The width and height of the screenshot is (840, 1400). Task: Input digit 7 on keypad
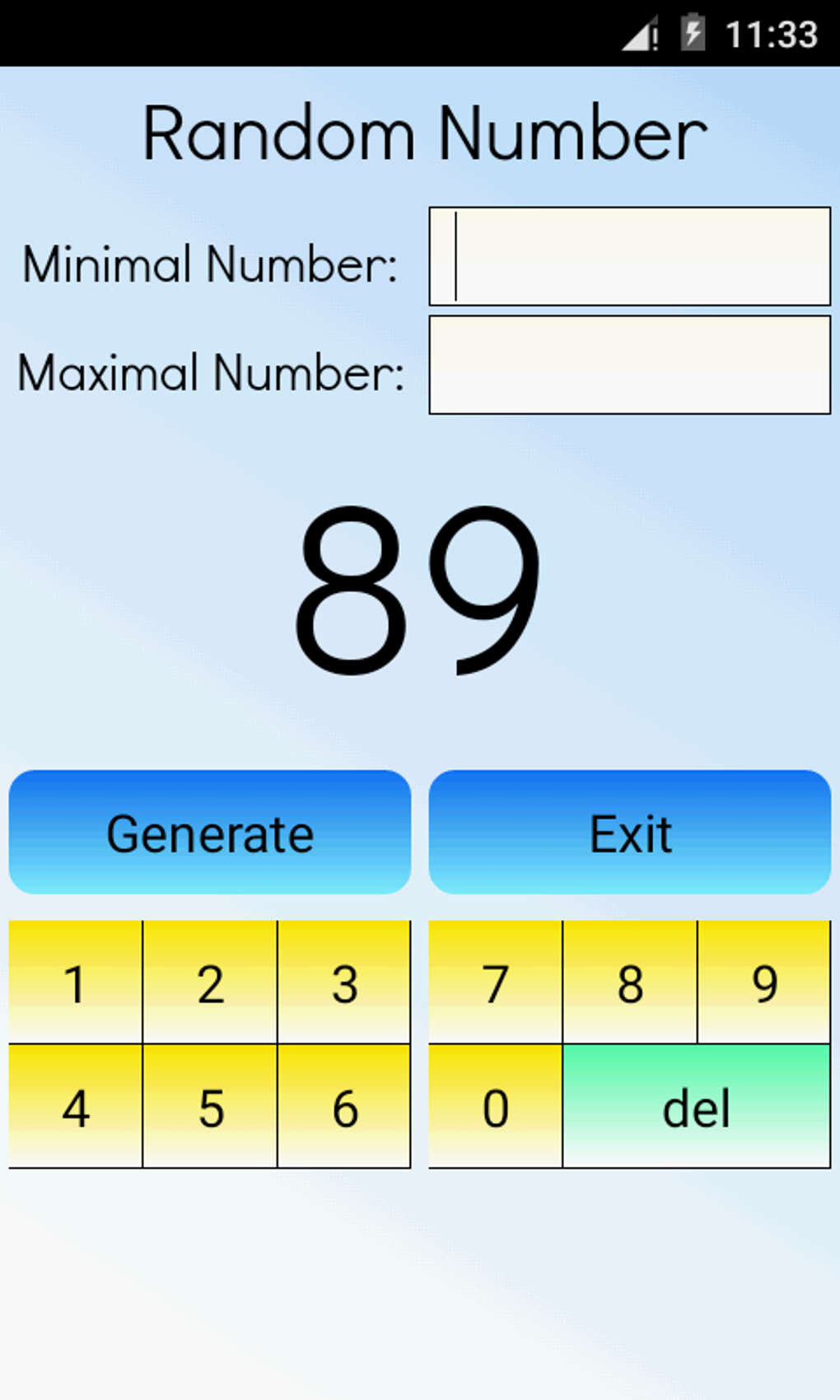(x=495, y=982)
